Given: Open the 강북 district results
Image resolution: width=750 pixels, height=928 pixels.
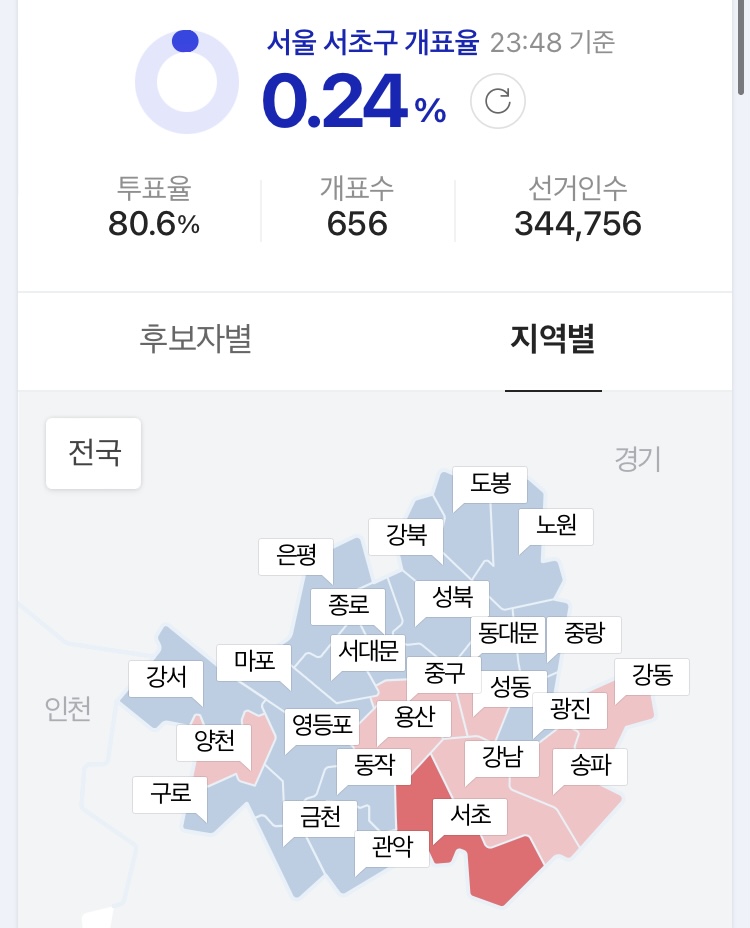Looking at the screenshot, I should click(x=405, y=536).
